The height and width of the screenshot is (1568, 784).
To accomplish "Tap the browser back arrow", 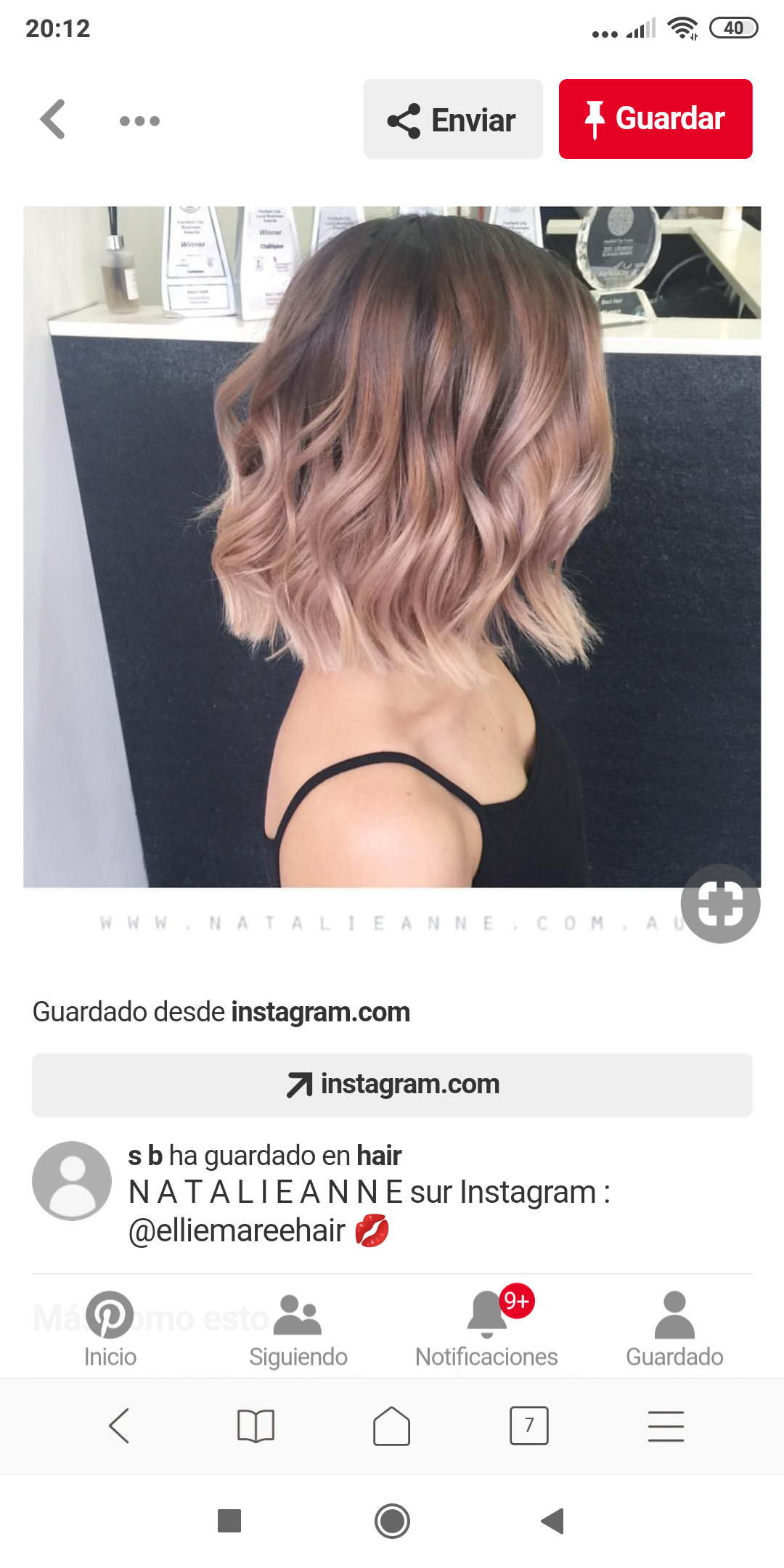I will (x=119, y=1426).
